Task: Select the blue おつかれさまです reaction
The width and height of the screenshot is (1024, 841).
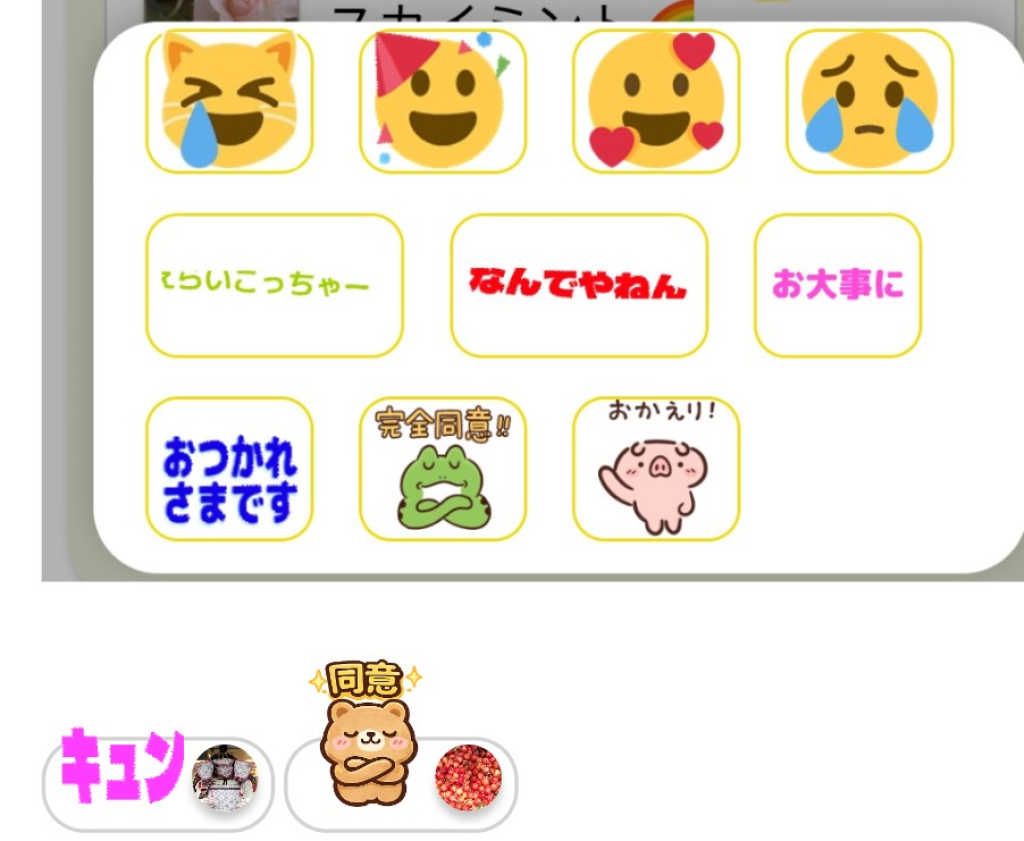Action: (229, 469)
